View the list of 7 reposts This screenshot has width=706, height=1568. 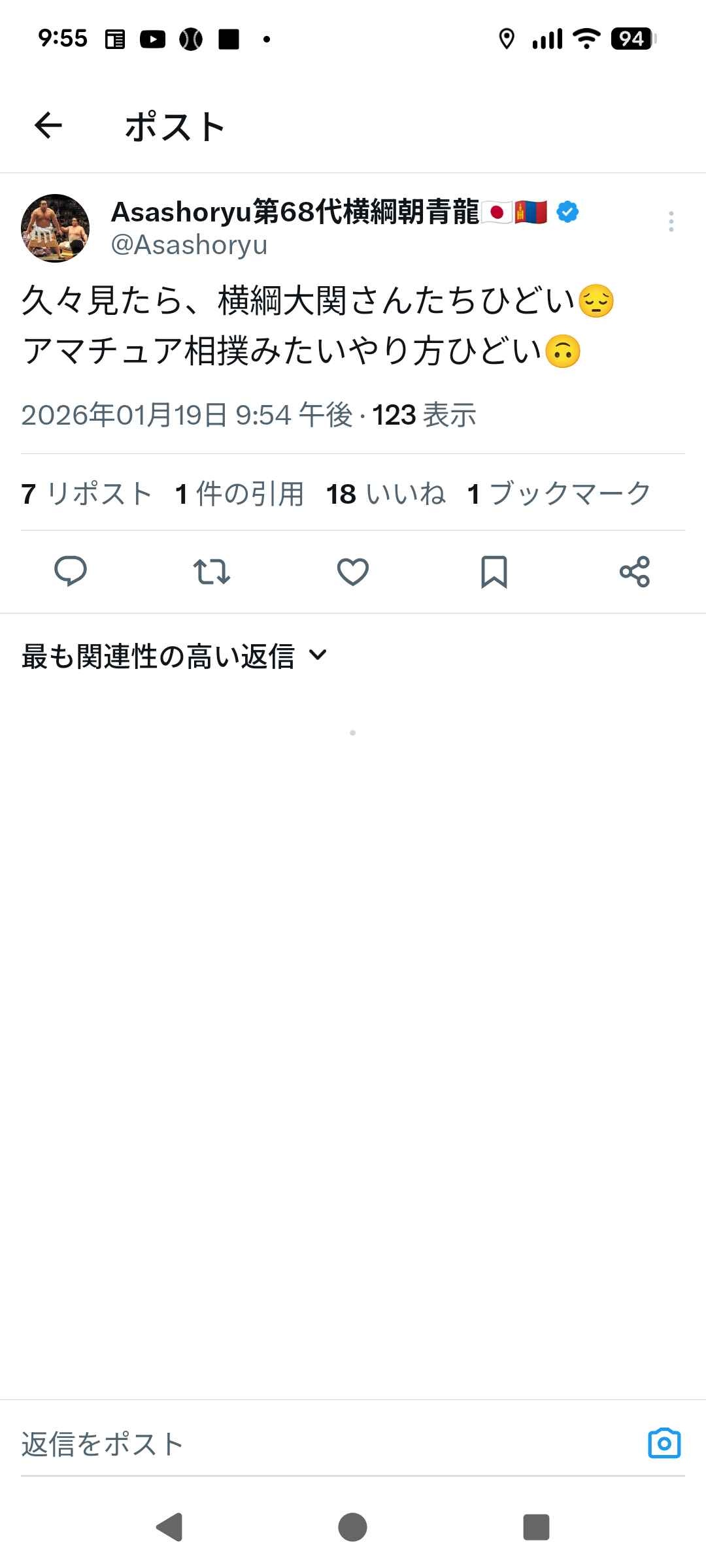click(x=86, y=494)
